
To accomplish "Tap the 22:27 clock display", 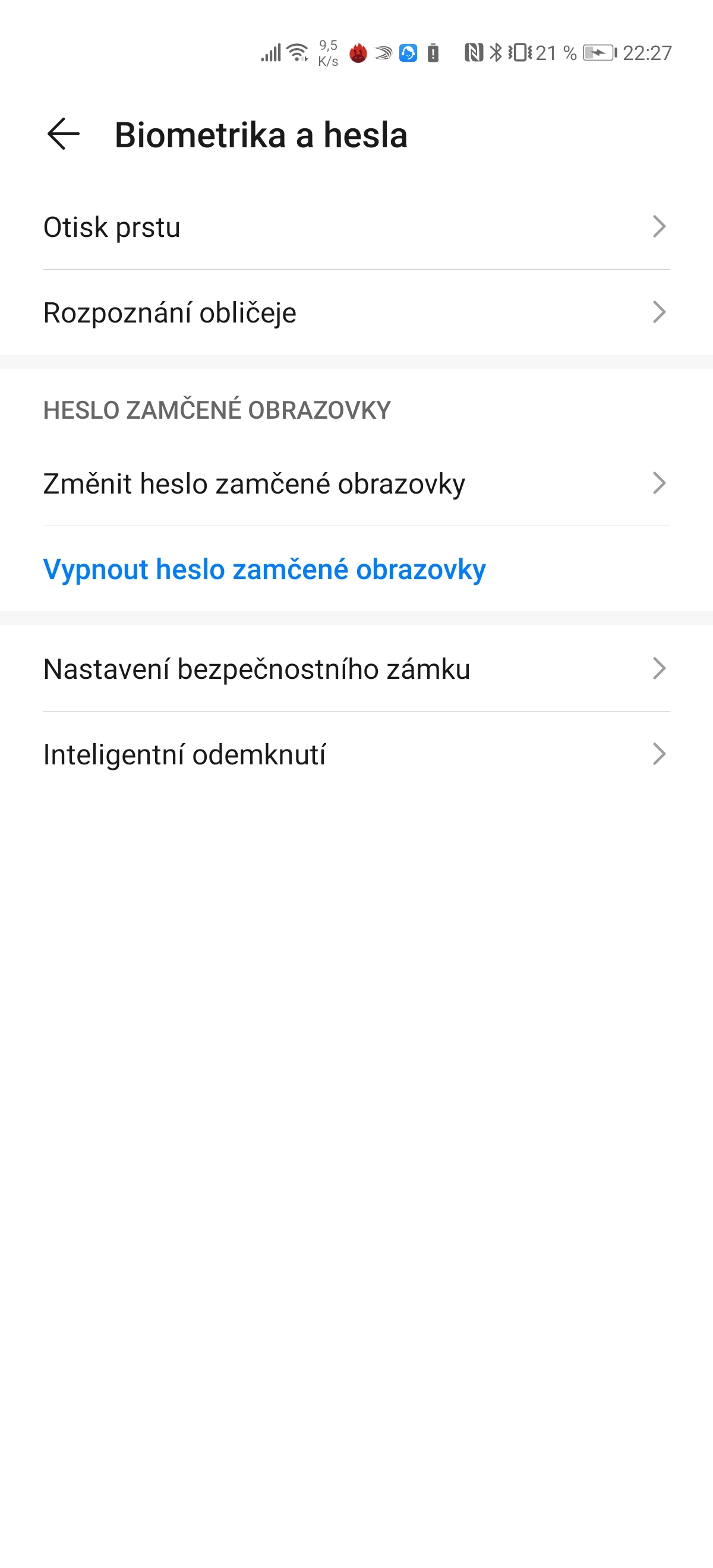I will click(647, 53).
